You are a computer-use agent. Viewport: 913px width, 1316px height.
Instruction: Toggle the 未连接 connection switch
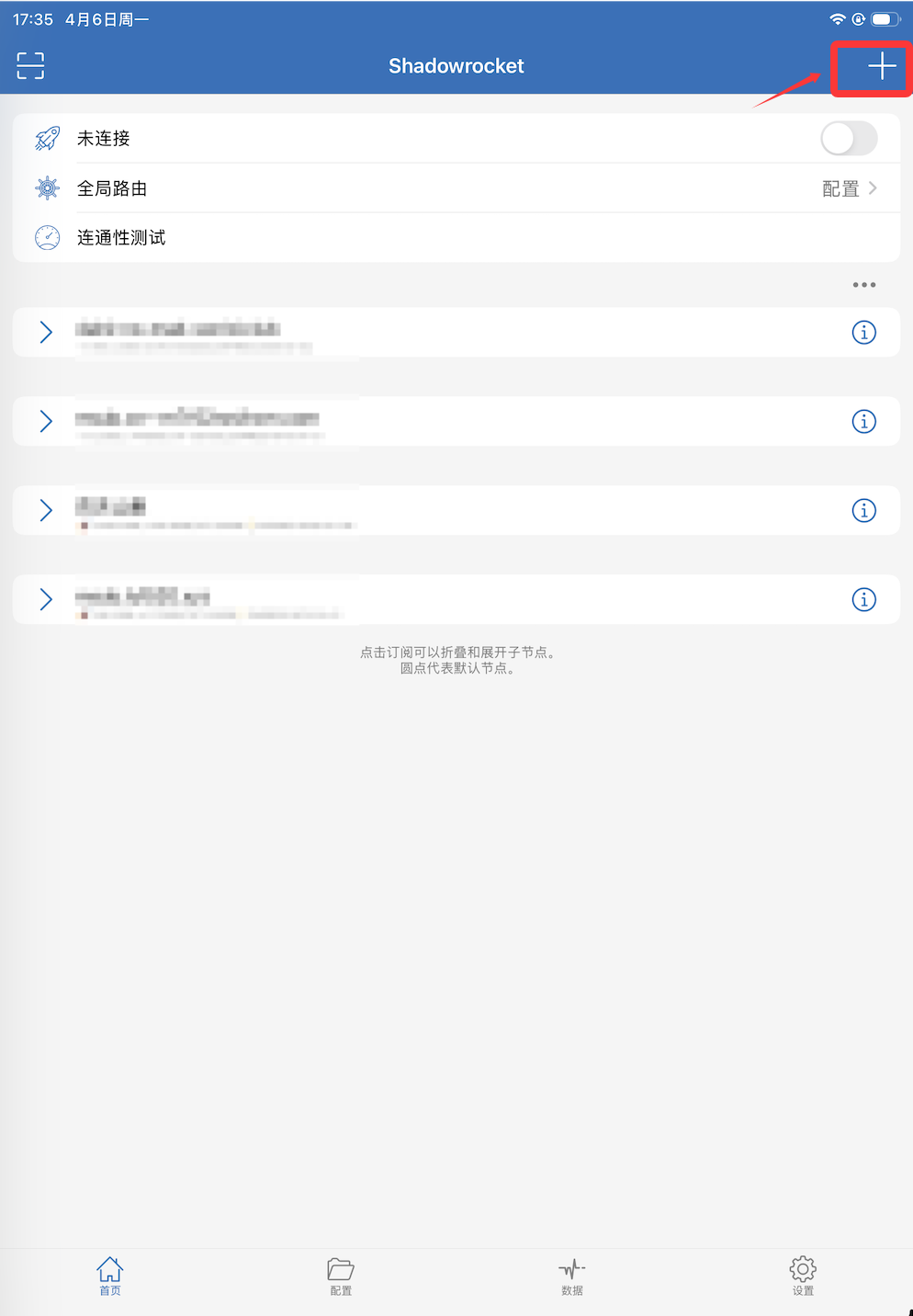tap(848, 139)
